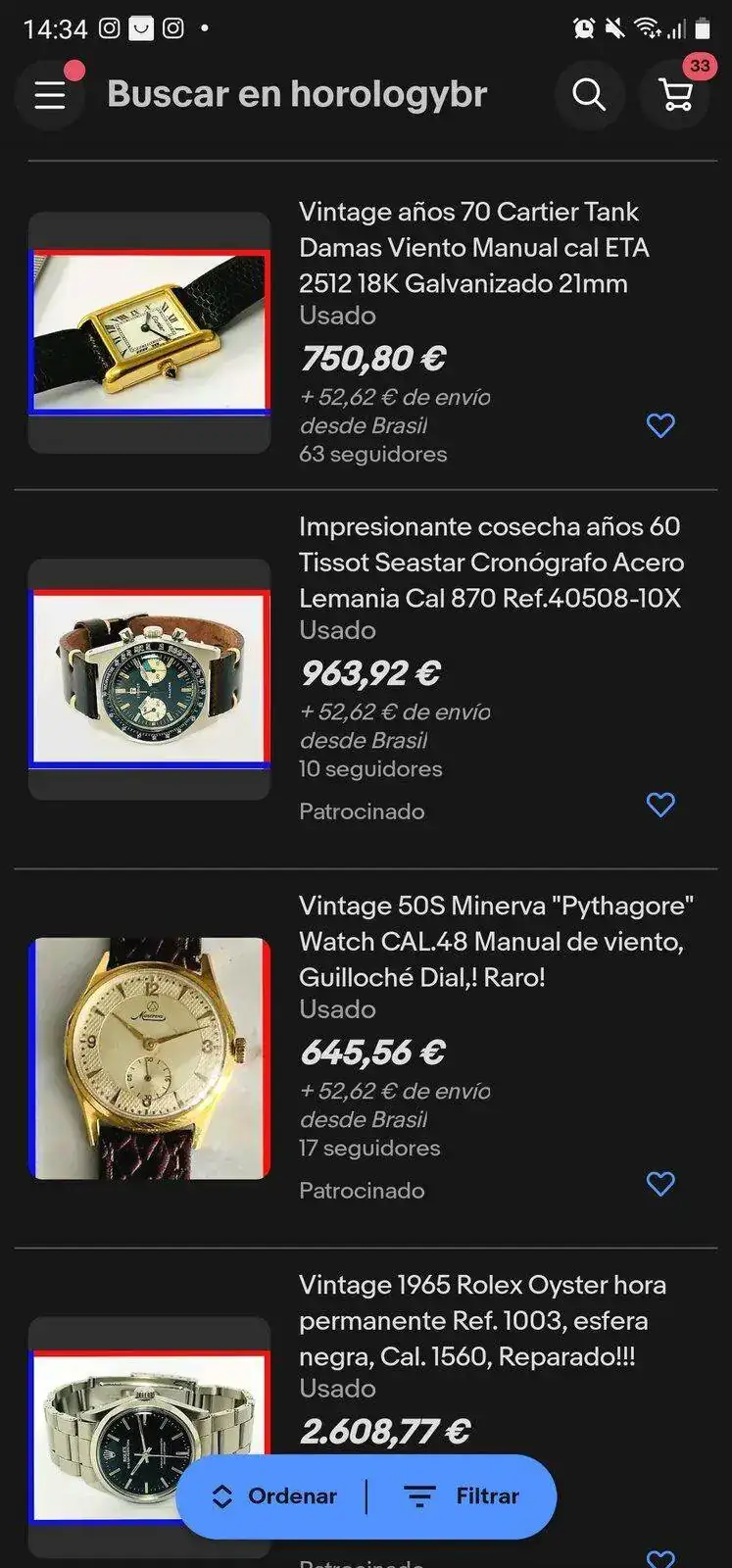
Task: Favorite the Minerva Pythagore listing
Action: click(x=661, y=1184)
